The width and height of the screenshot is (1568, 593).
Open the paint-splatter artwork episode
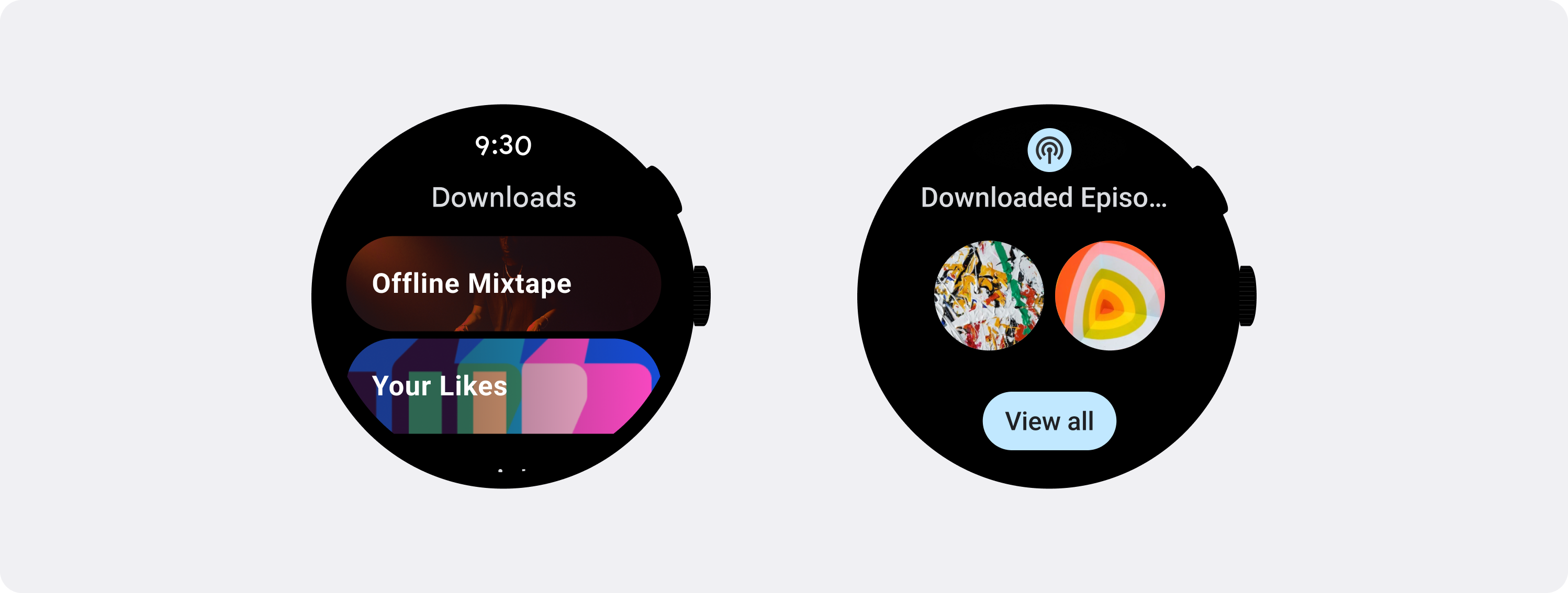coord(989,295)
